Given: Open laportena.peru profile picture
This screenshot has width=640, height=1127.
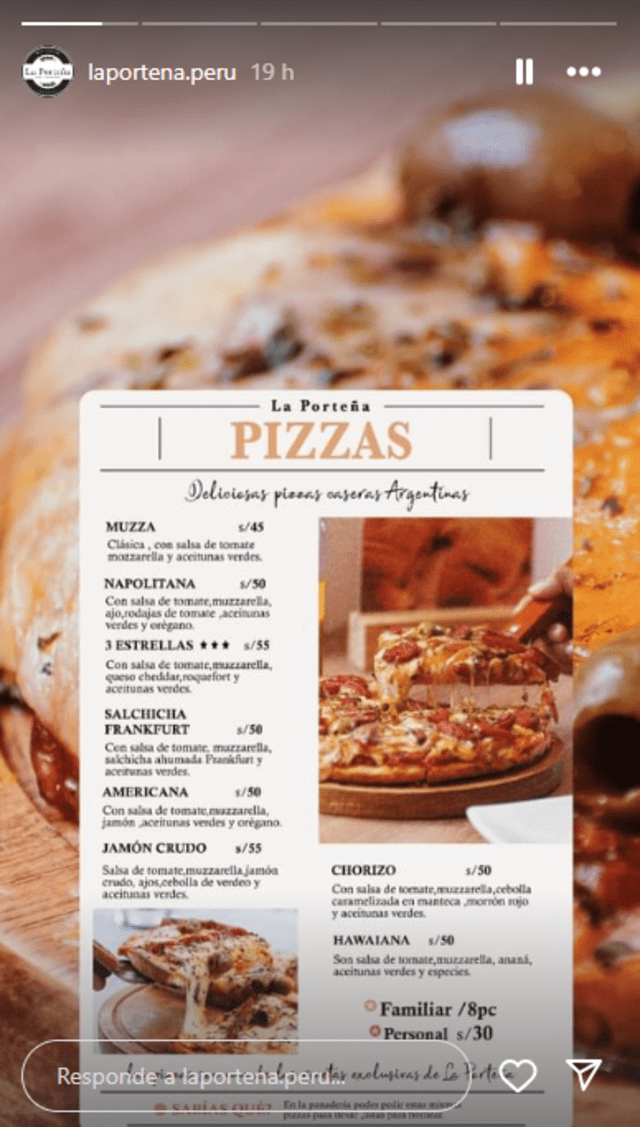Looking at the screenshot, I should (x=47, y=72).
